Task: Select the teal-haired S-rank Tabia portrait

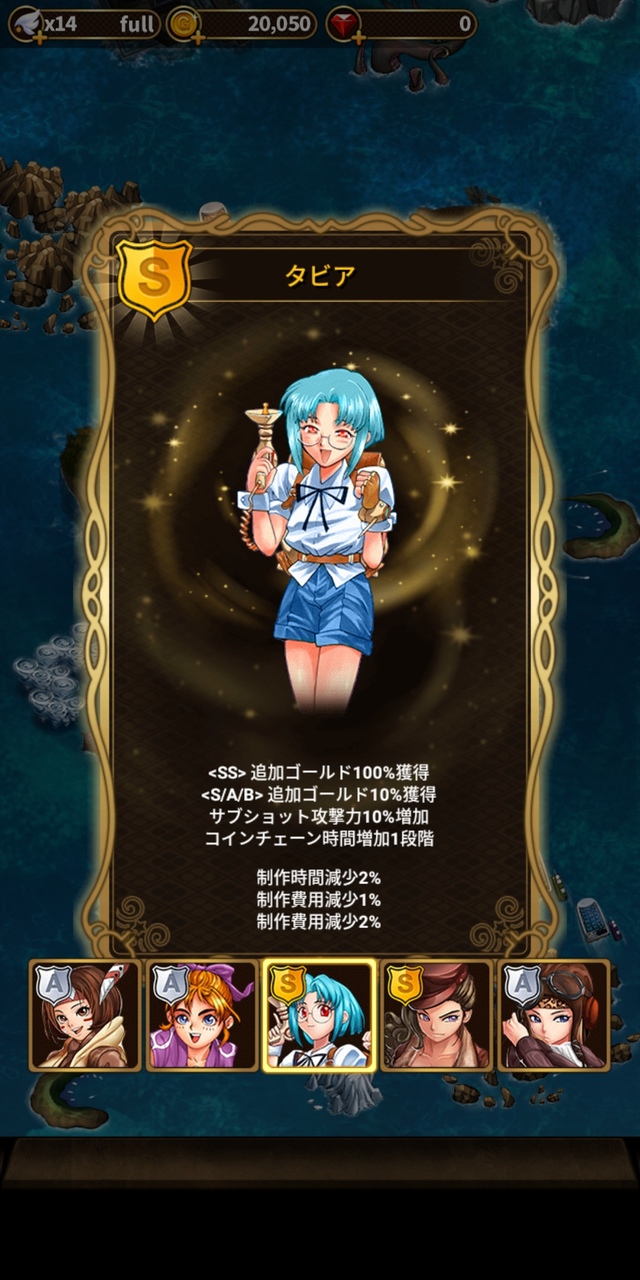Action: [319, 1015]
